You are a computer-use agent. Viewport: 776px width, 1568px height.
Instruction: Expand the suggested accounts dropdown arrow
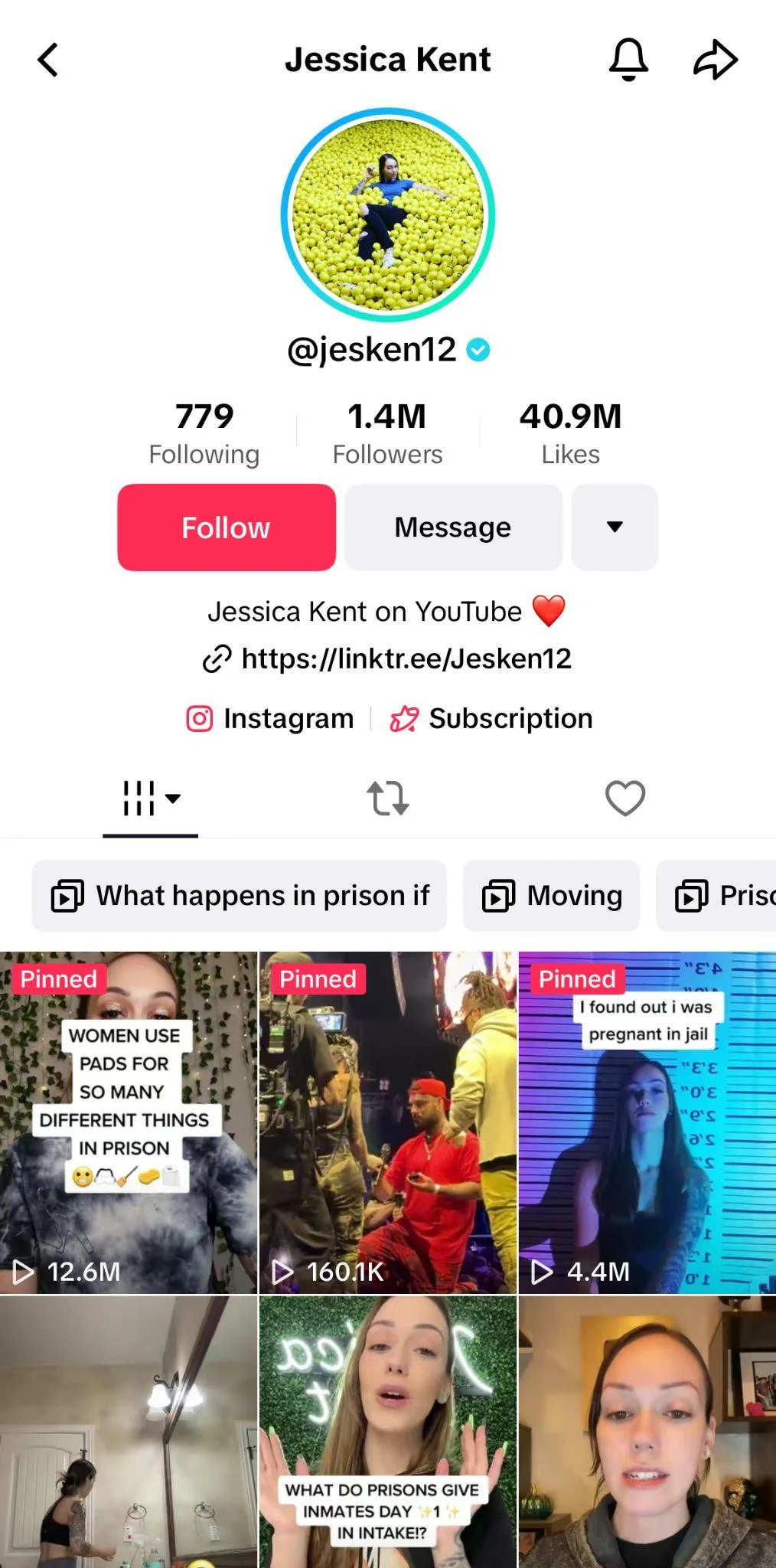615,528
